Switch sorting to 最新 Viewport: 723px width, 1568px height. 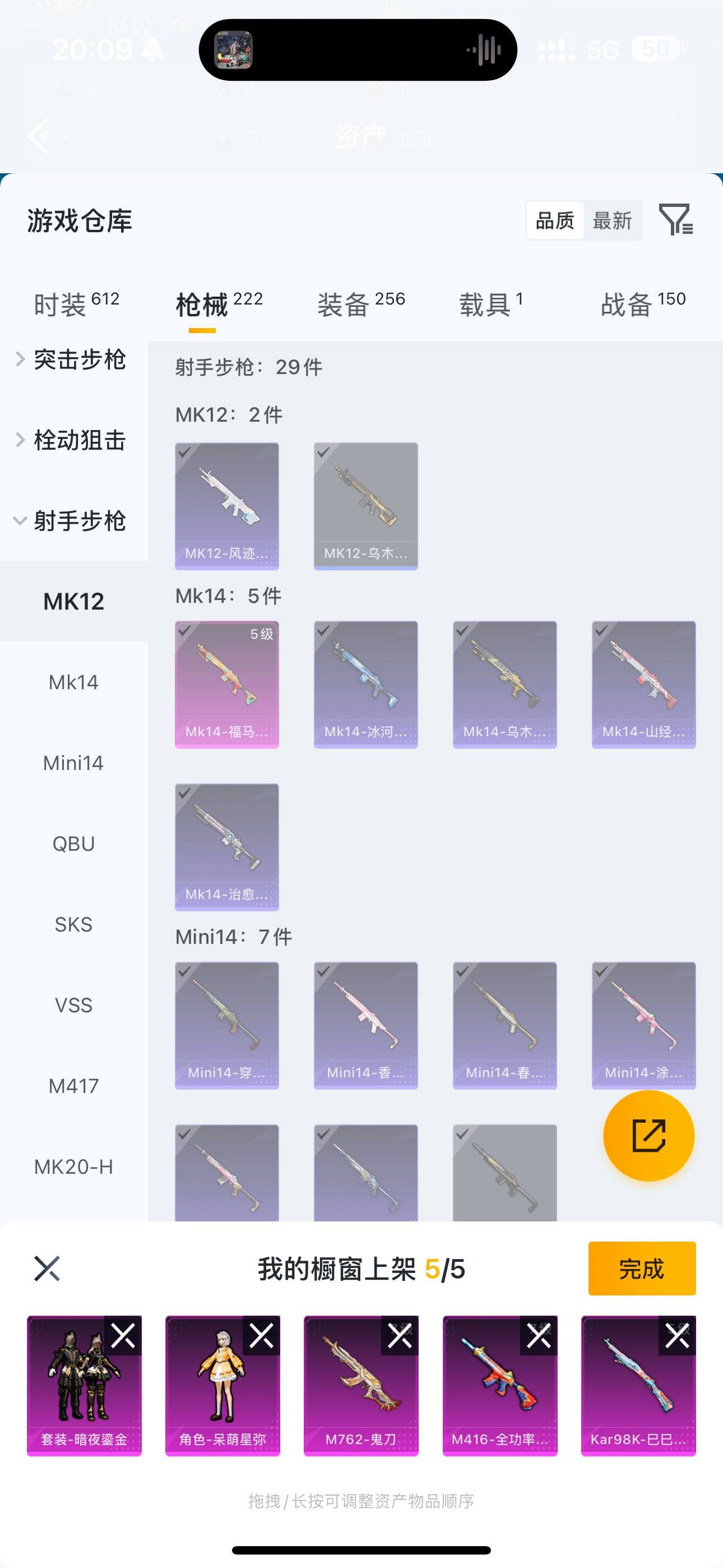tap(612, 220)
